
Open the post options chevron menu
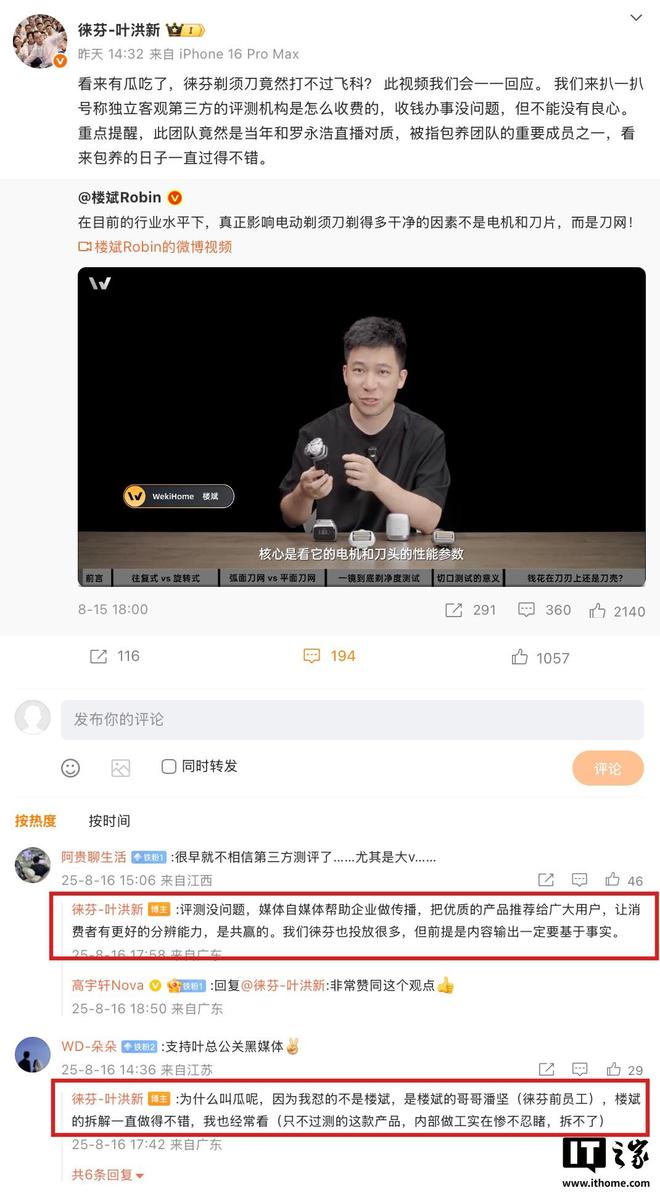(x=635, y=18)
